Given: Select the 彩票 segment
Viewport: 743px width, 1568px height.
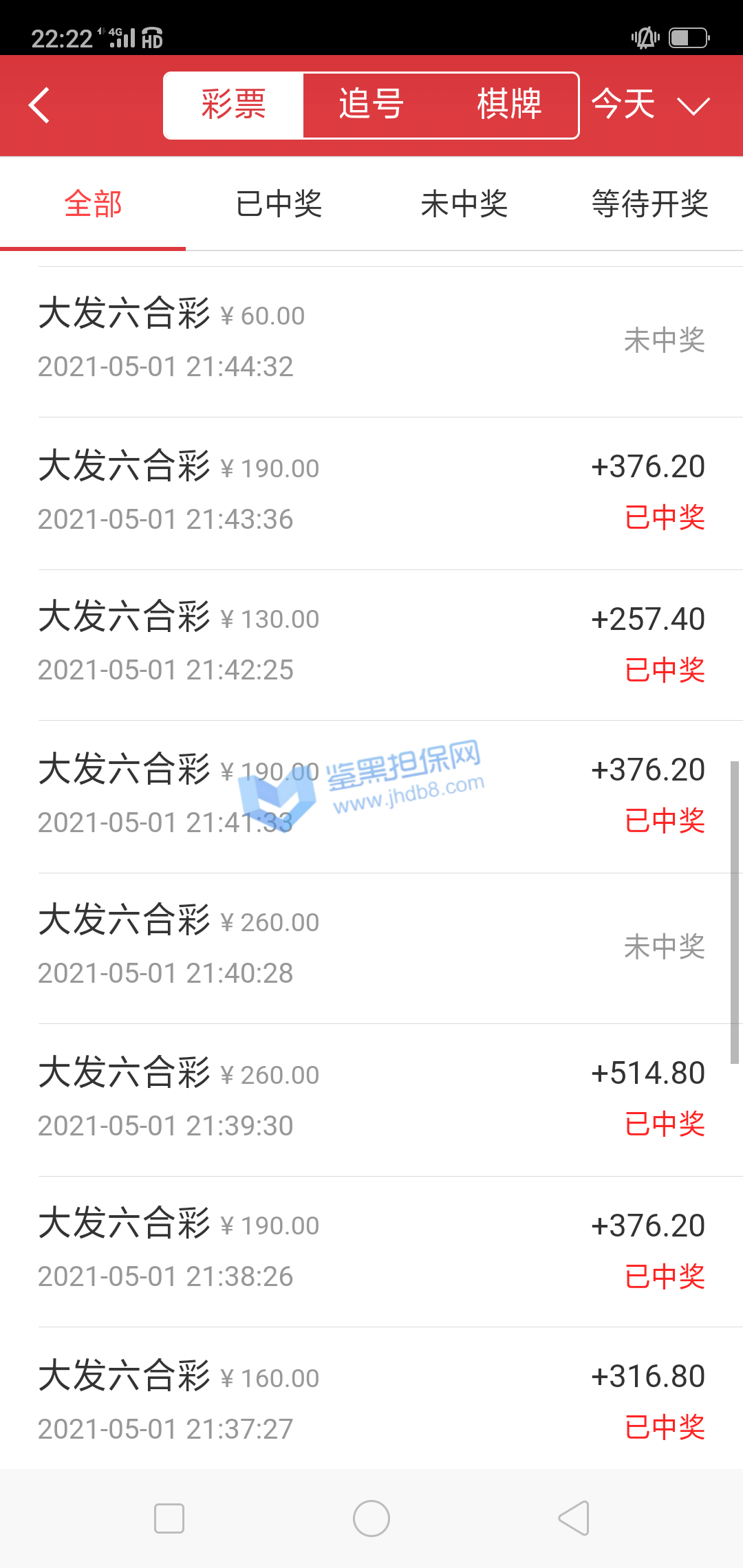Looking at the screenshot, I should point(234,105).
